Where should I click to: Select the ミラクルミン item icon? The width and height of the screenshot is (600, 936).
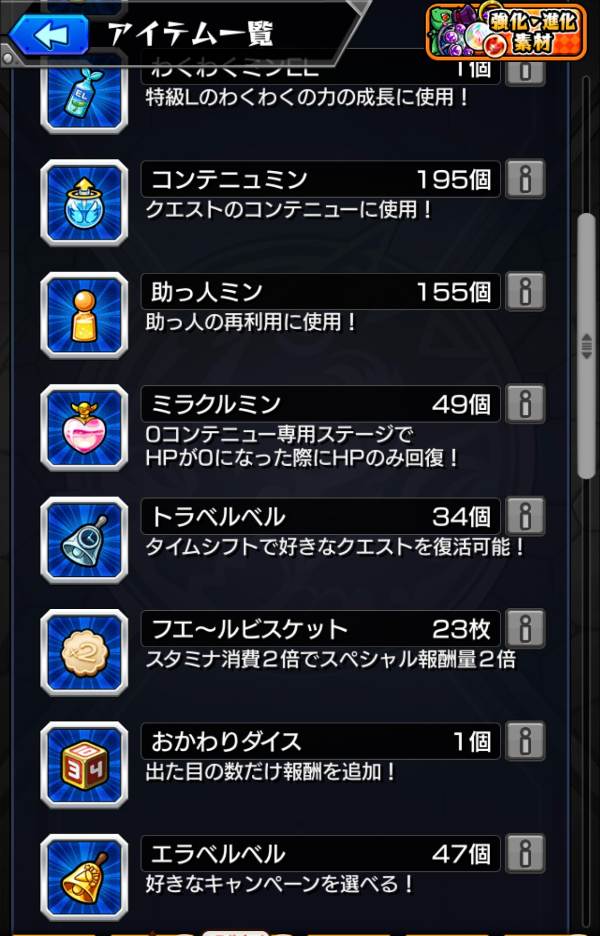pyautogui.click(x=84, y=428)
